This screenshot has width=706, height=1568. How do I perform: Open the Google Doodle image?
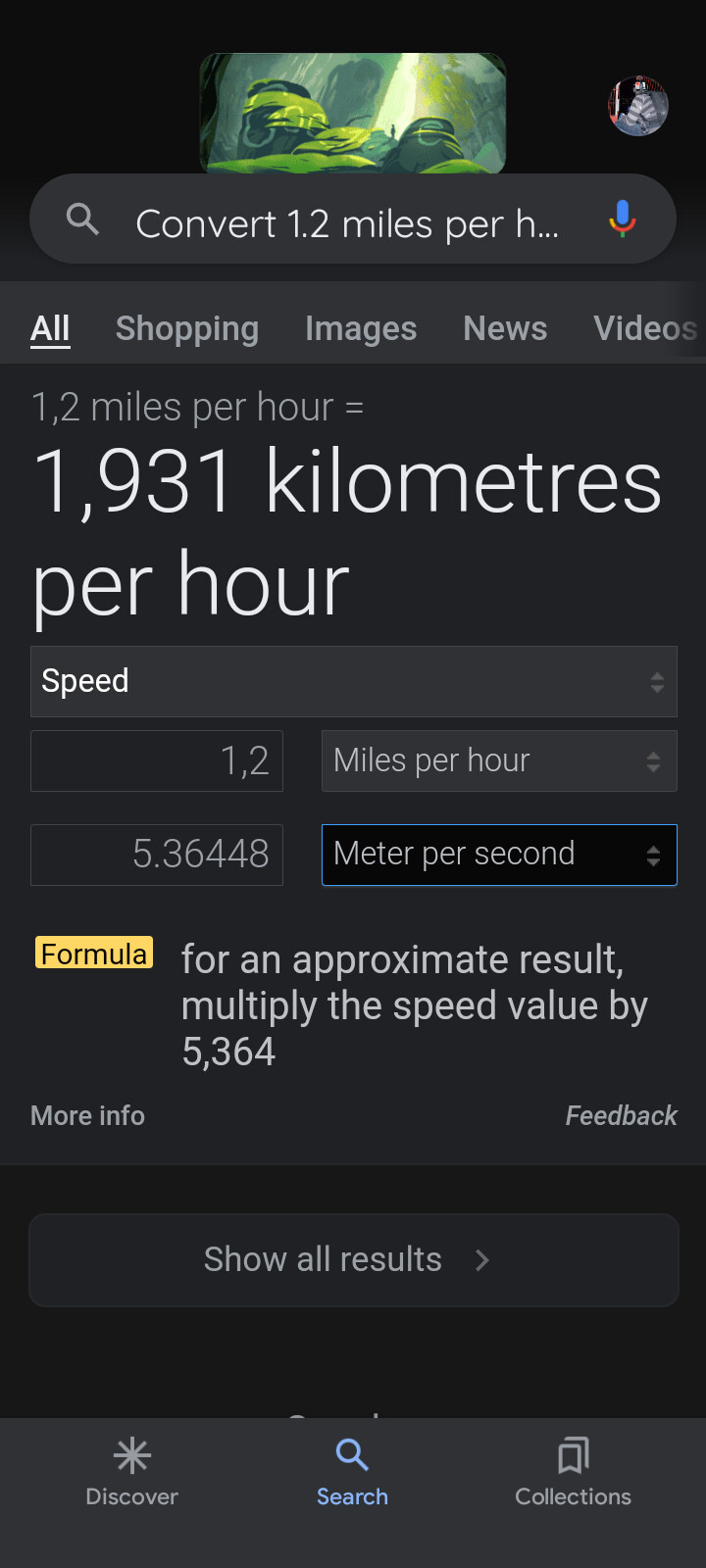(353, 113)
